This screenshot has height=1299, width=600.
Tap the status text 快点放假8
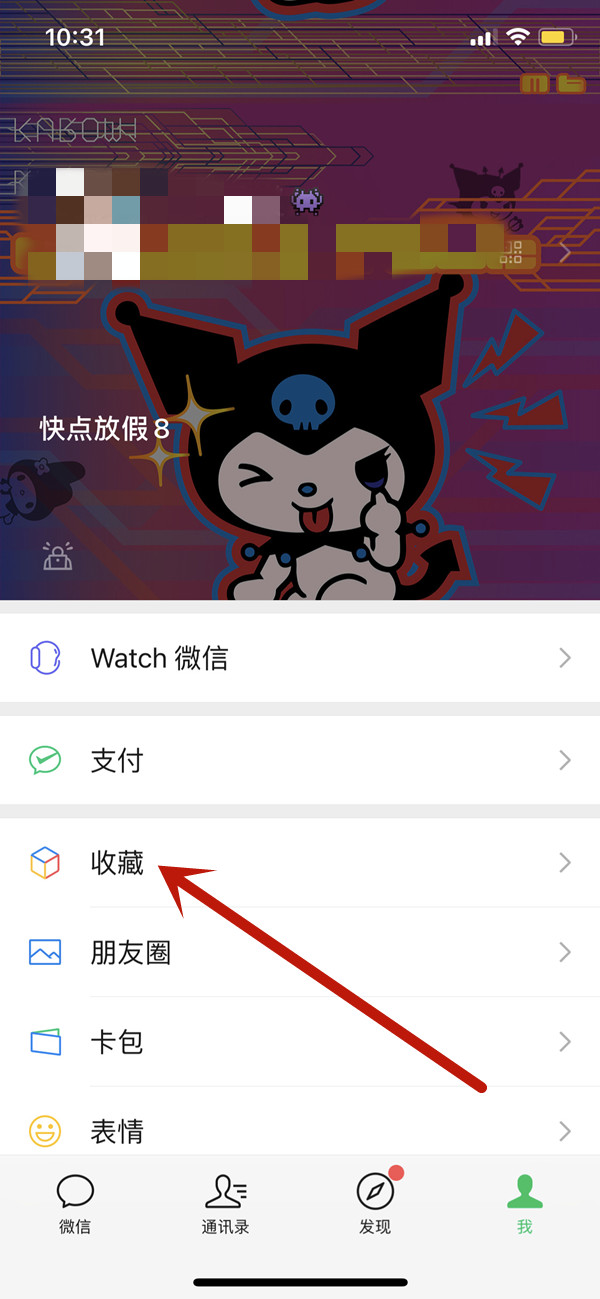[104, 429]
